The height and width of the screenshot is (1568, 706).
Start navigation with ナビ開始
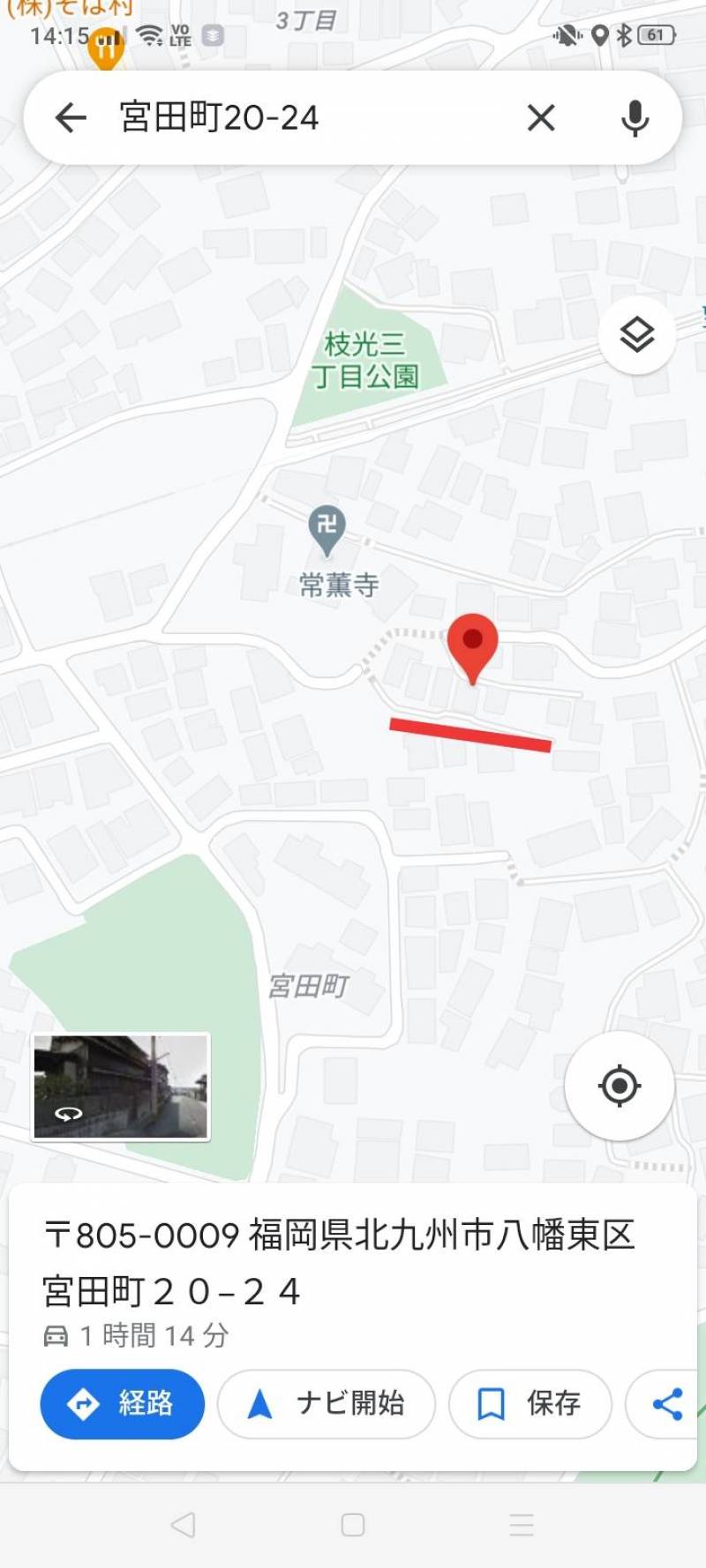[327, 1403]
